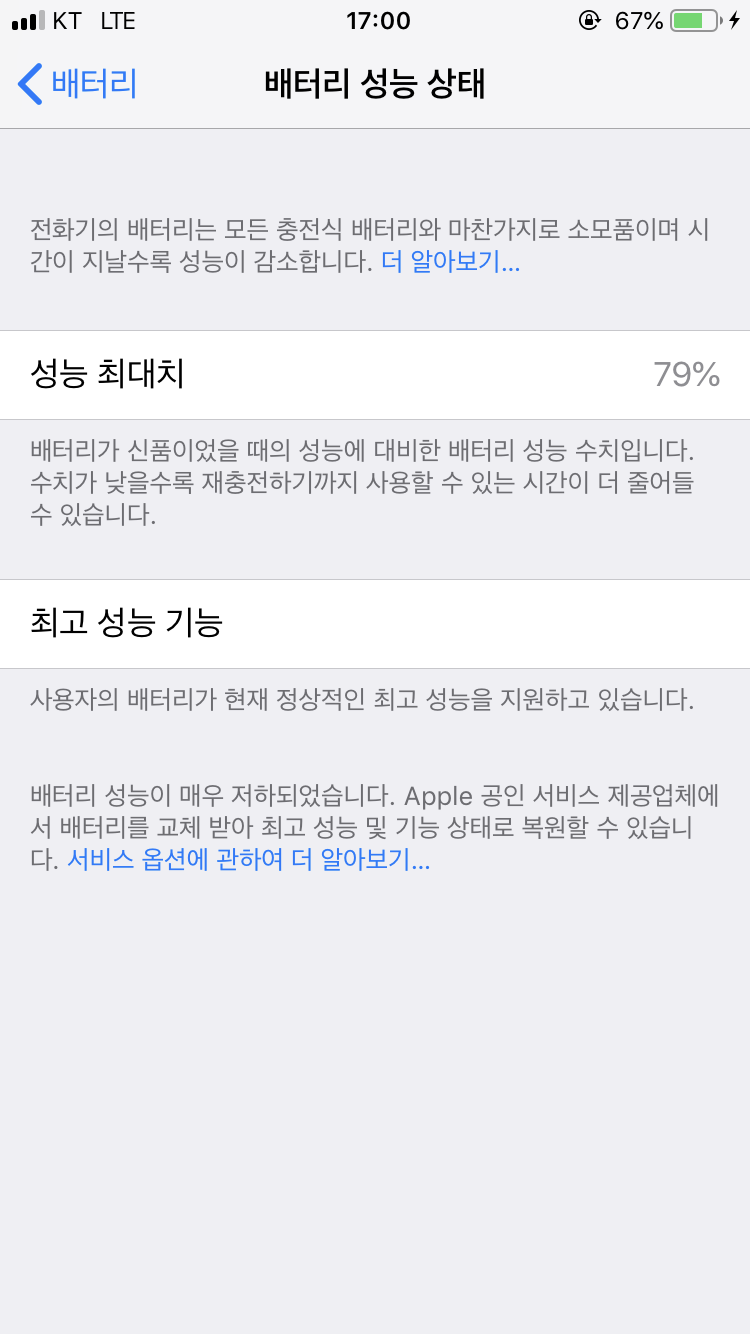Open 서비스 옵션에 관하여 더 알아보기 link

click(248, 860)
